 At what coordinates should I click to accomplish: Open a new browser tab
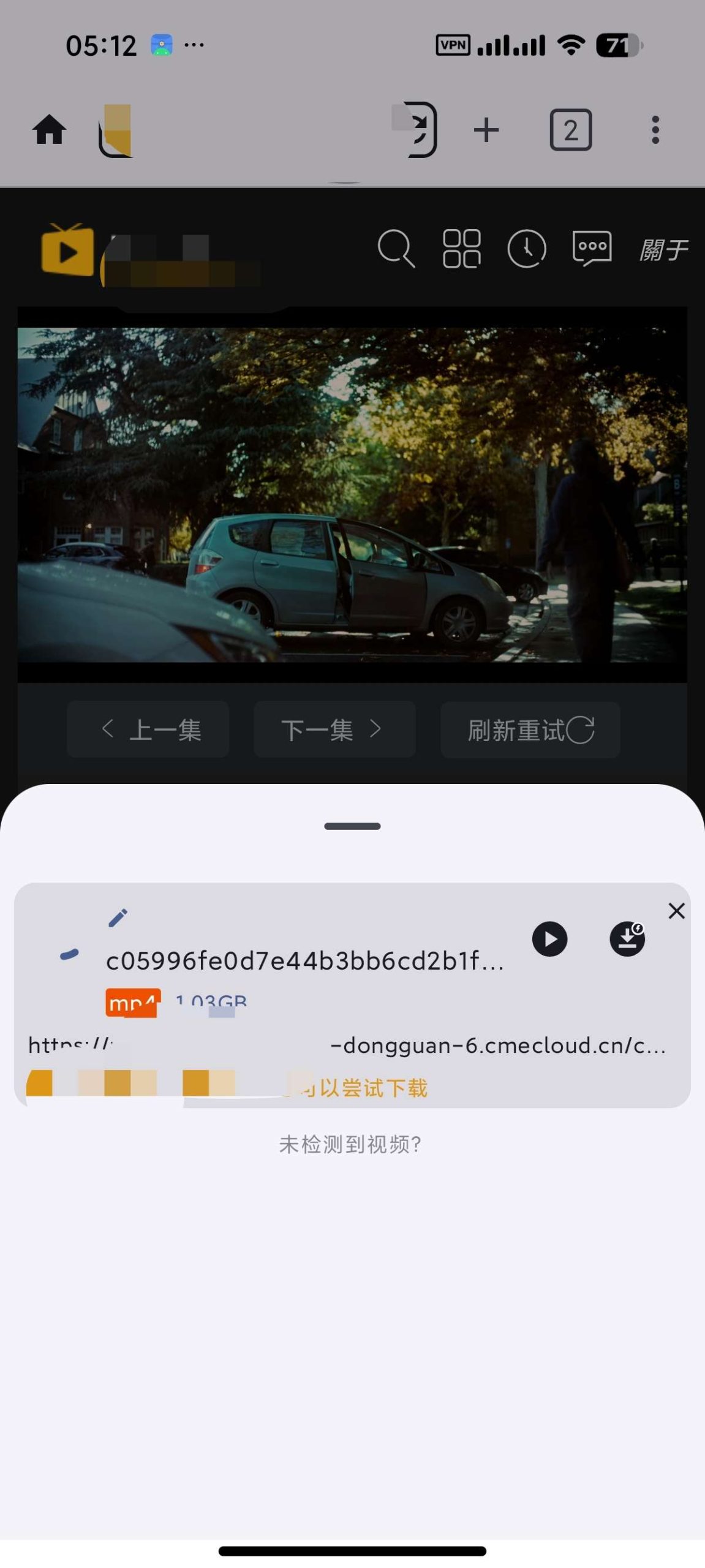point(486,130)
